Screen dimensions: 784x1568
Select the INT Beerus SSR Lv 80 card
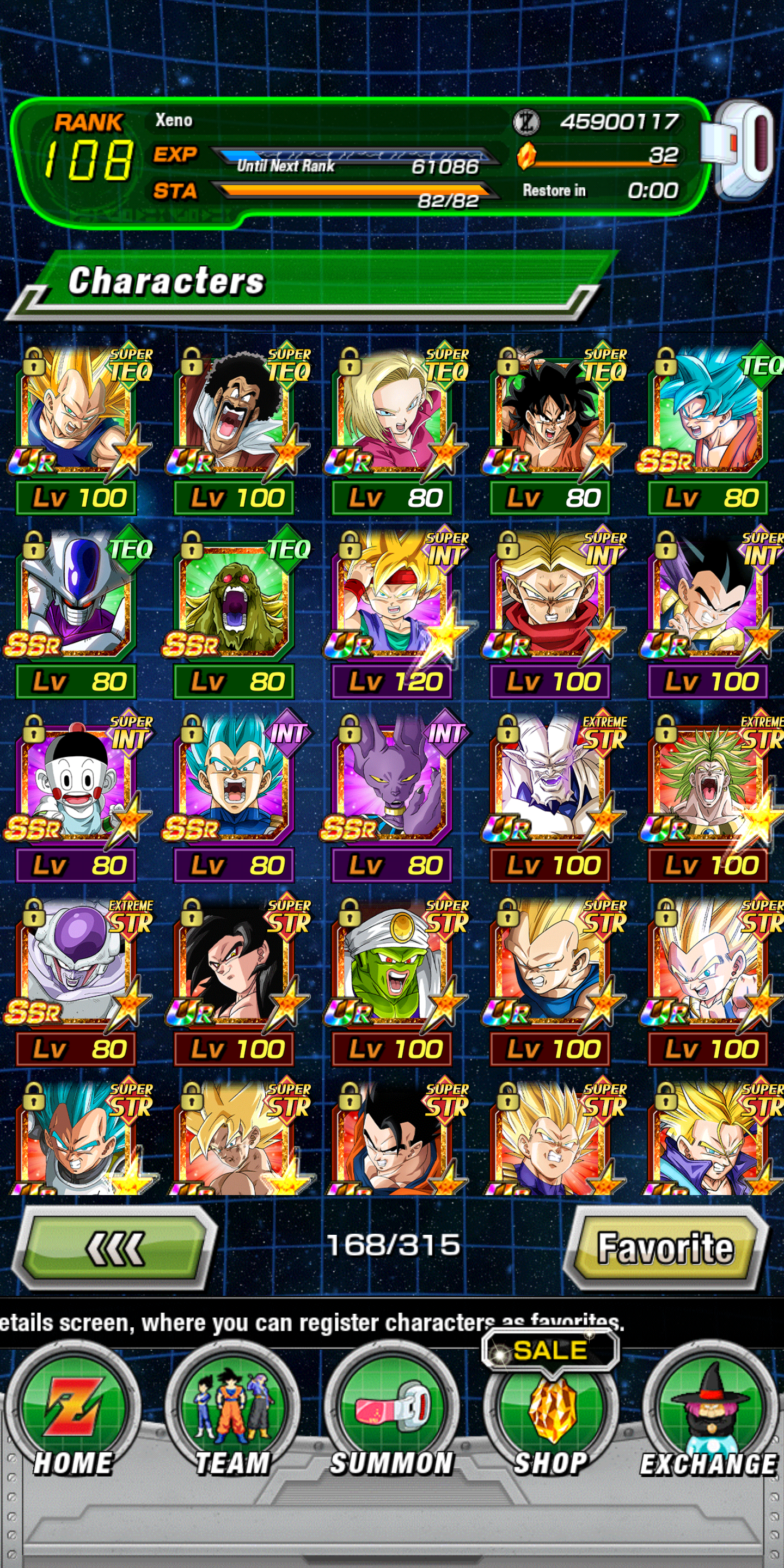tap(393, 798)
